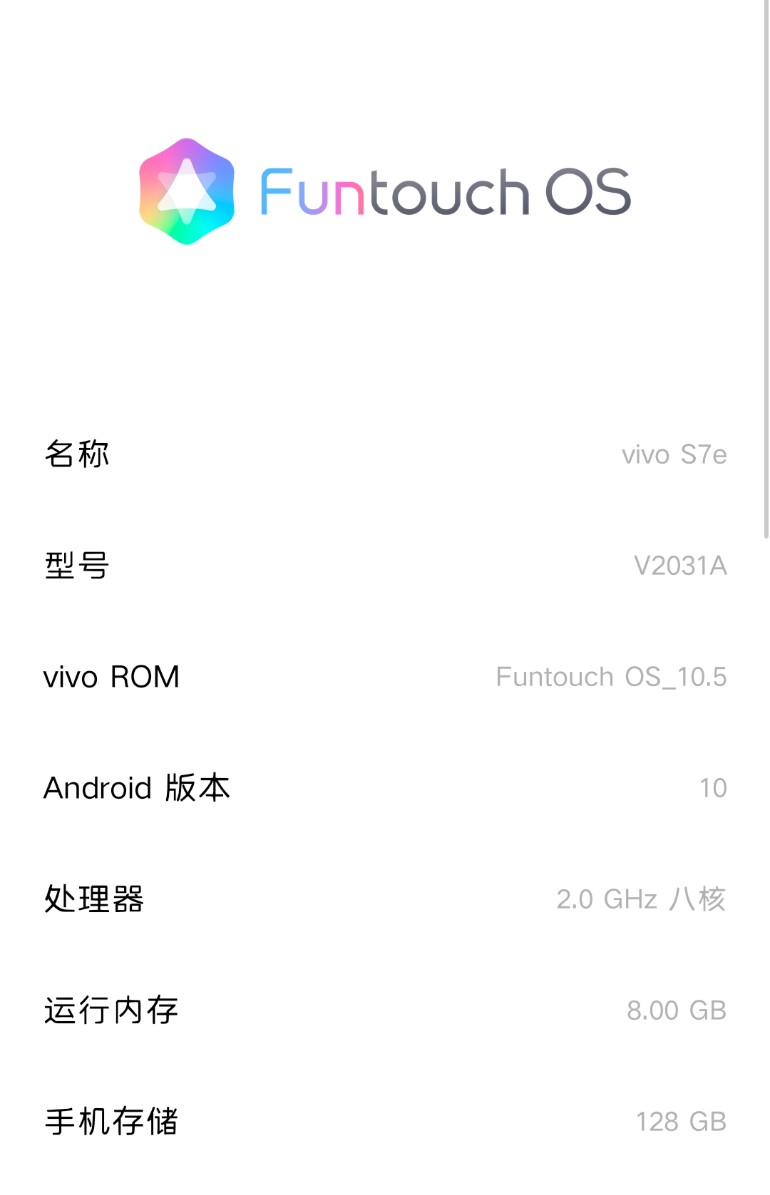Screen dimensions: 770x1195
Task: Open the 名称 device name row
Action: 385,455
